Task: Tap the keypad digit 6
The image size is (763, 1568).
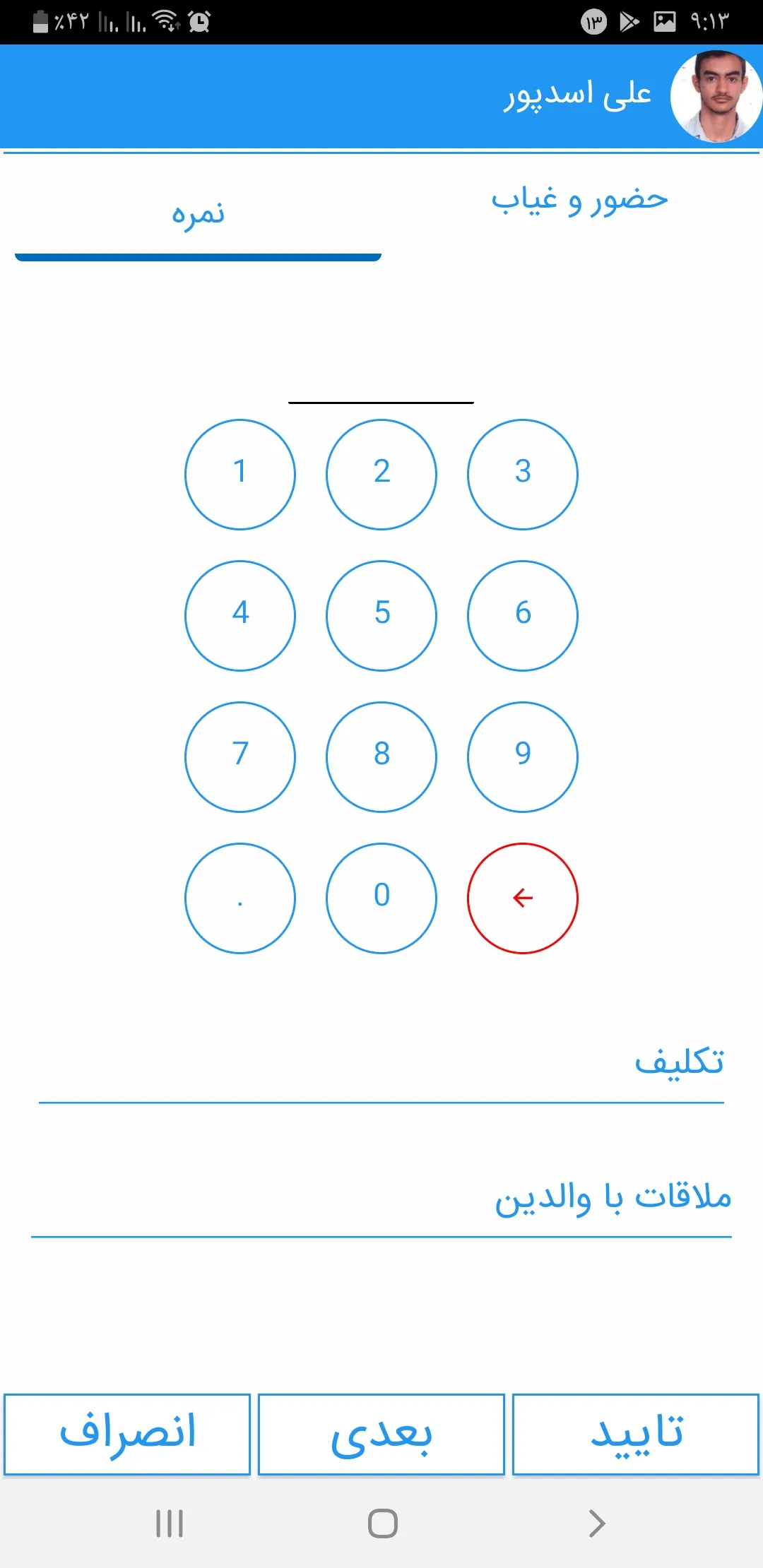Action: click(523, 615)
